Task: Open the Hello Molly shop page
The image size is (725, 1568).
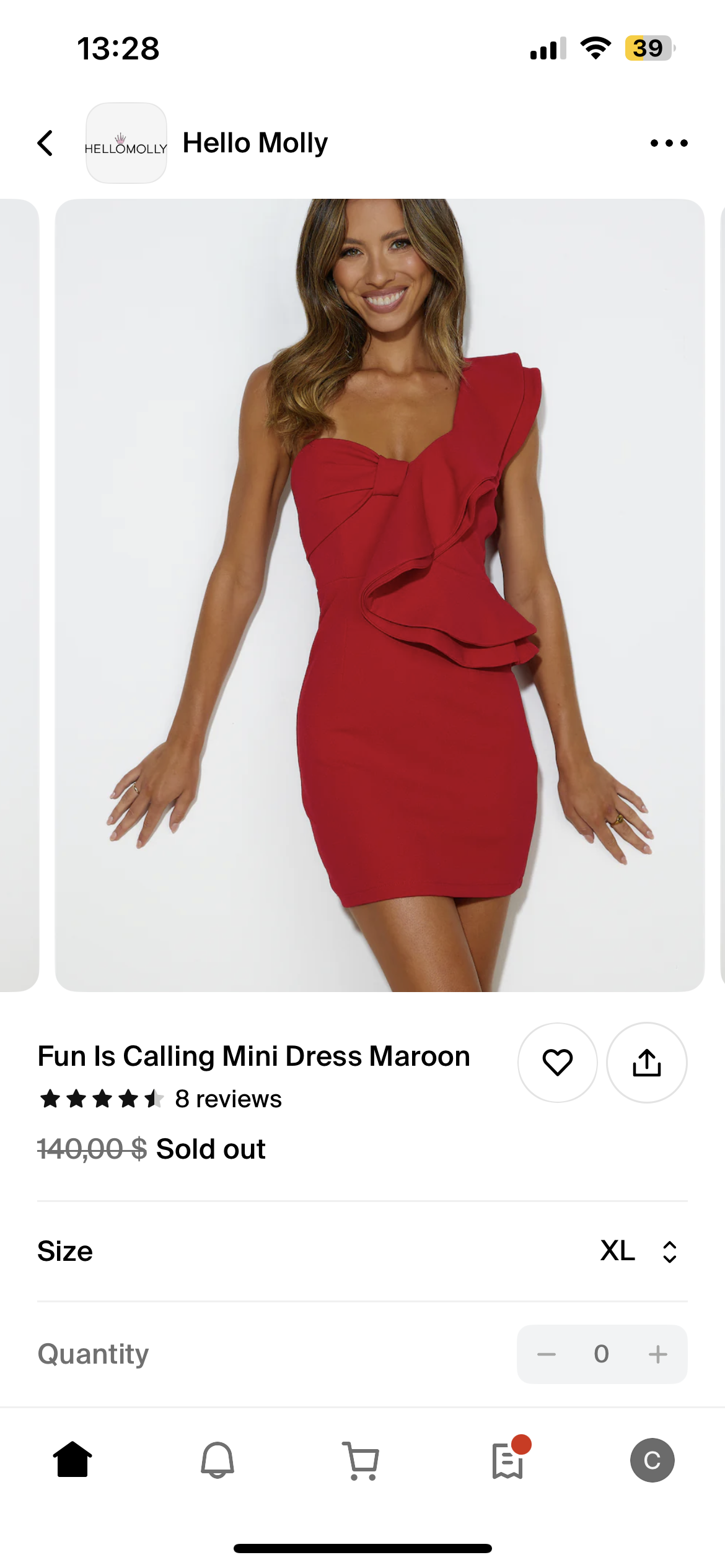Action: (254, 143)
